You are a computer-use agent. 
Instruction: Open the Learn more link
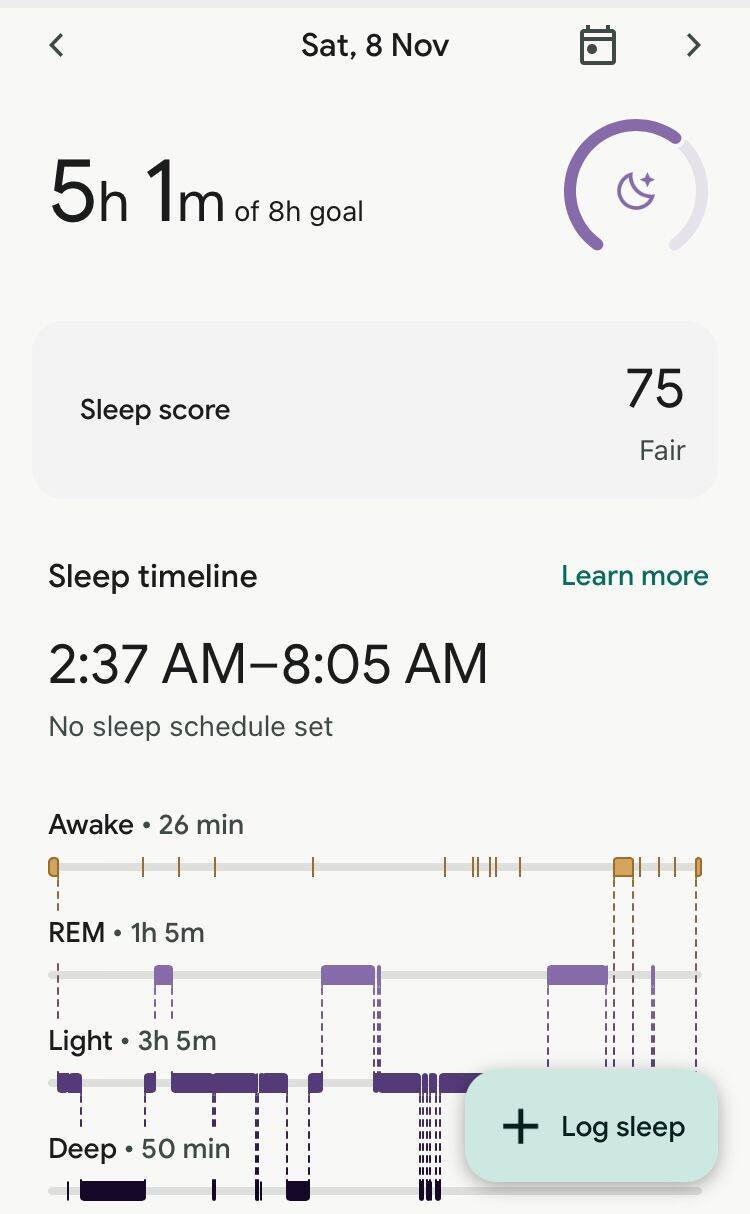(x=634, y=576)
